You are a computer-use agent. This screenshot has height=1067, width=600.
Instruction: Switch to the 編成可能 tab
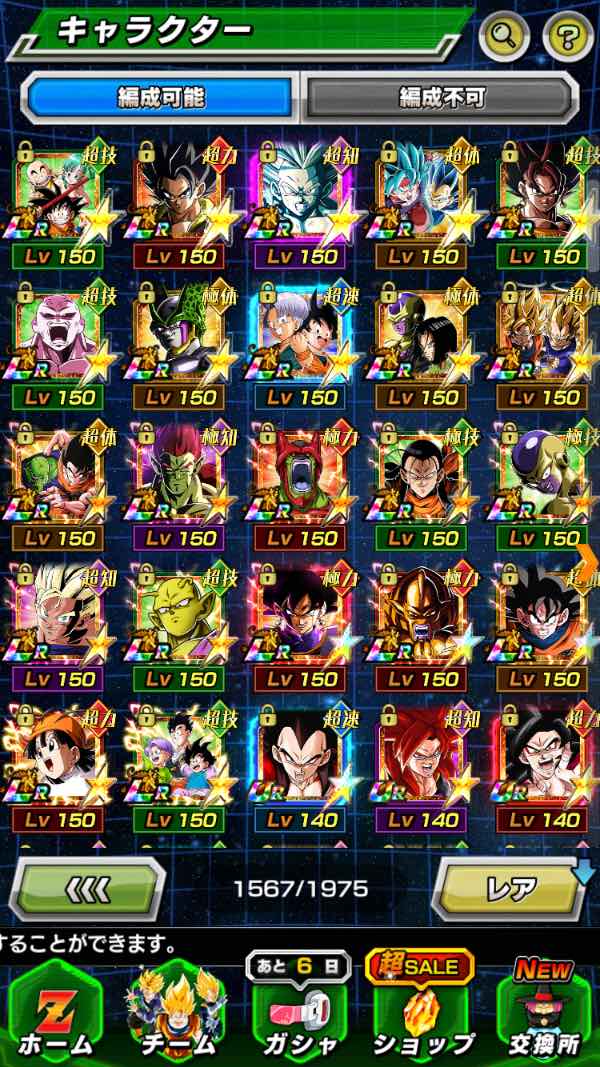(162, 98)
